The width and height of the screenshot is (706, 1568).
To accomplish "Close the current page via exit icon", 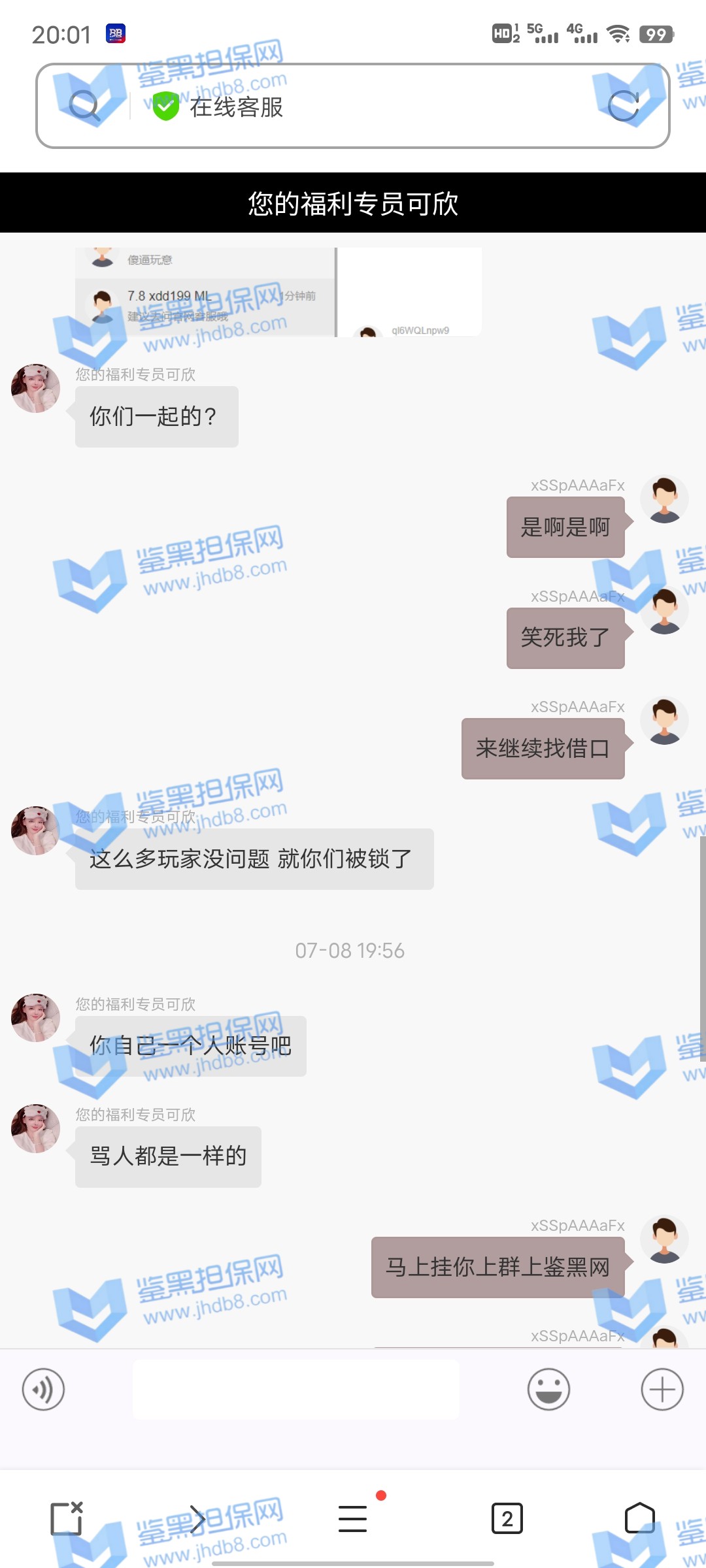I will 66,1518.
